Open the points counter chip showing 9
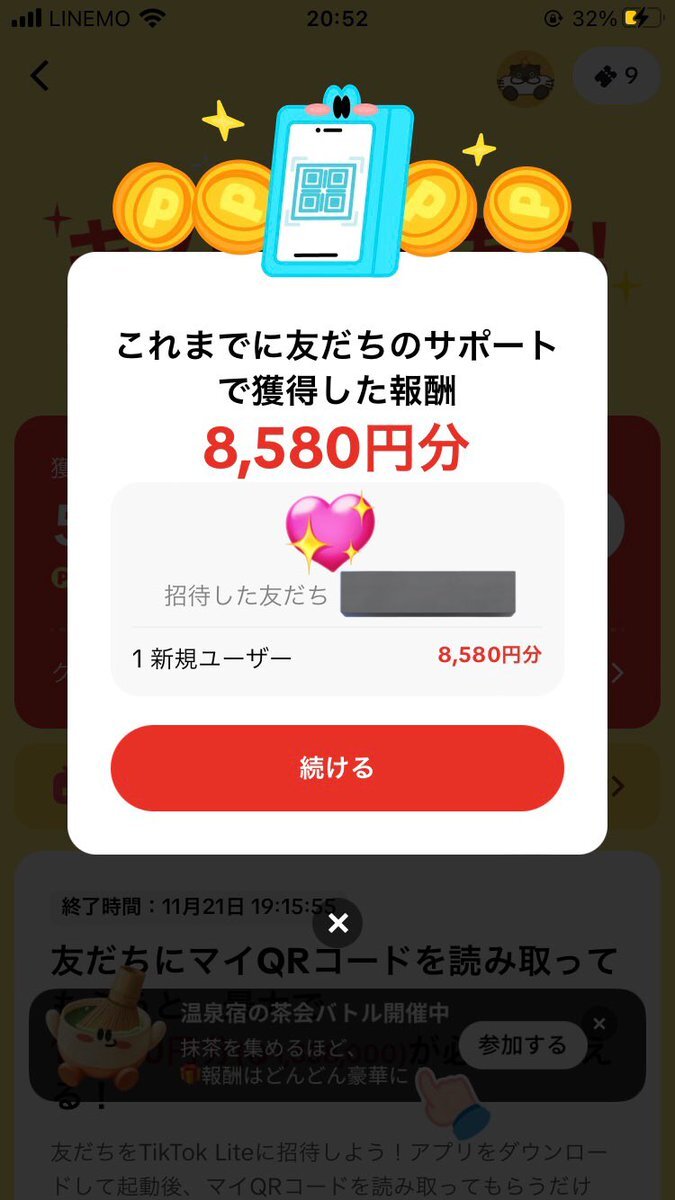Screen dimensions: 675x1200 [x=615, y=76]
